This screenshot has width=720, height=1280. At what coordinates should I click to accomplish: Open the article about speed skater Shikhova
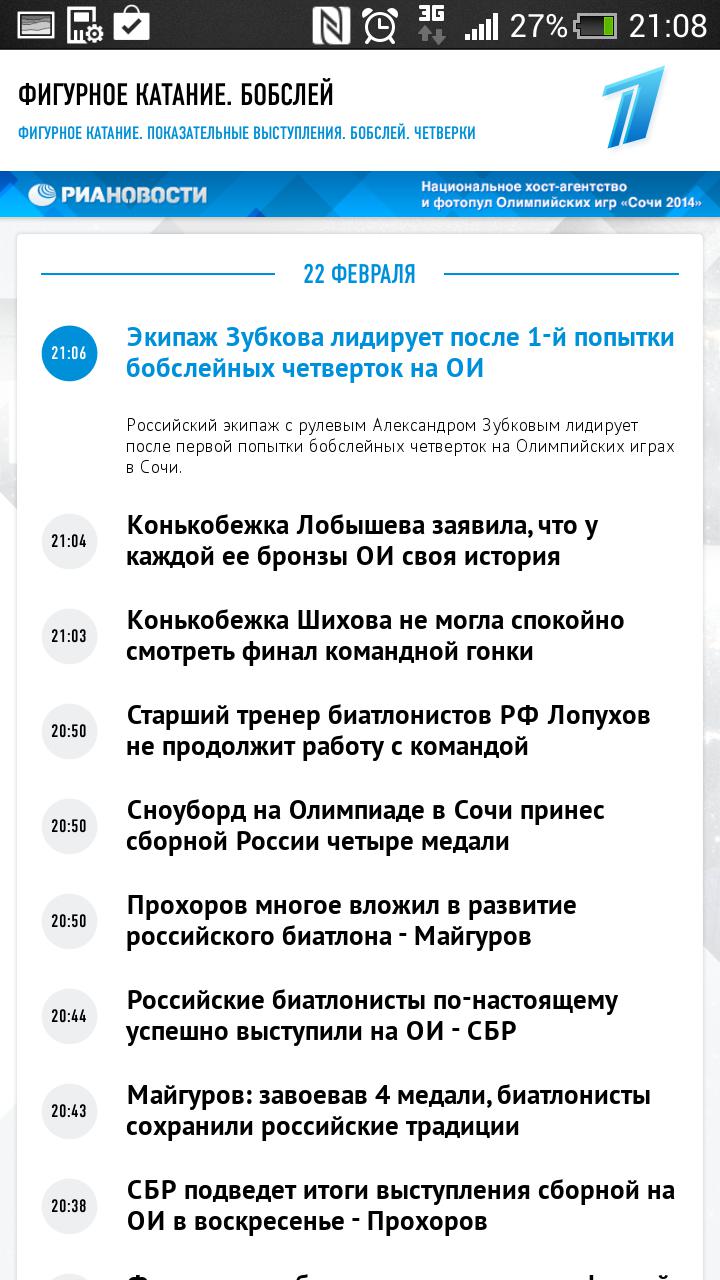click(x=375, y=636)
